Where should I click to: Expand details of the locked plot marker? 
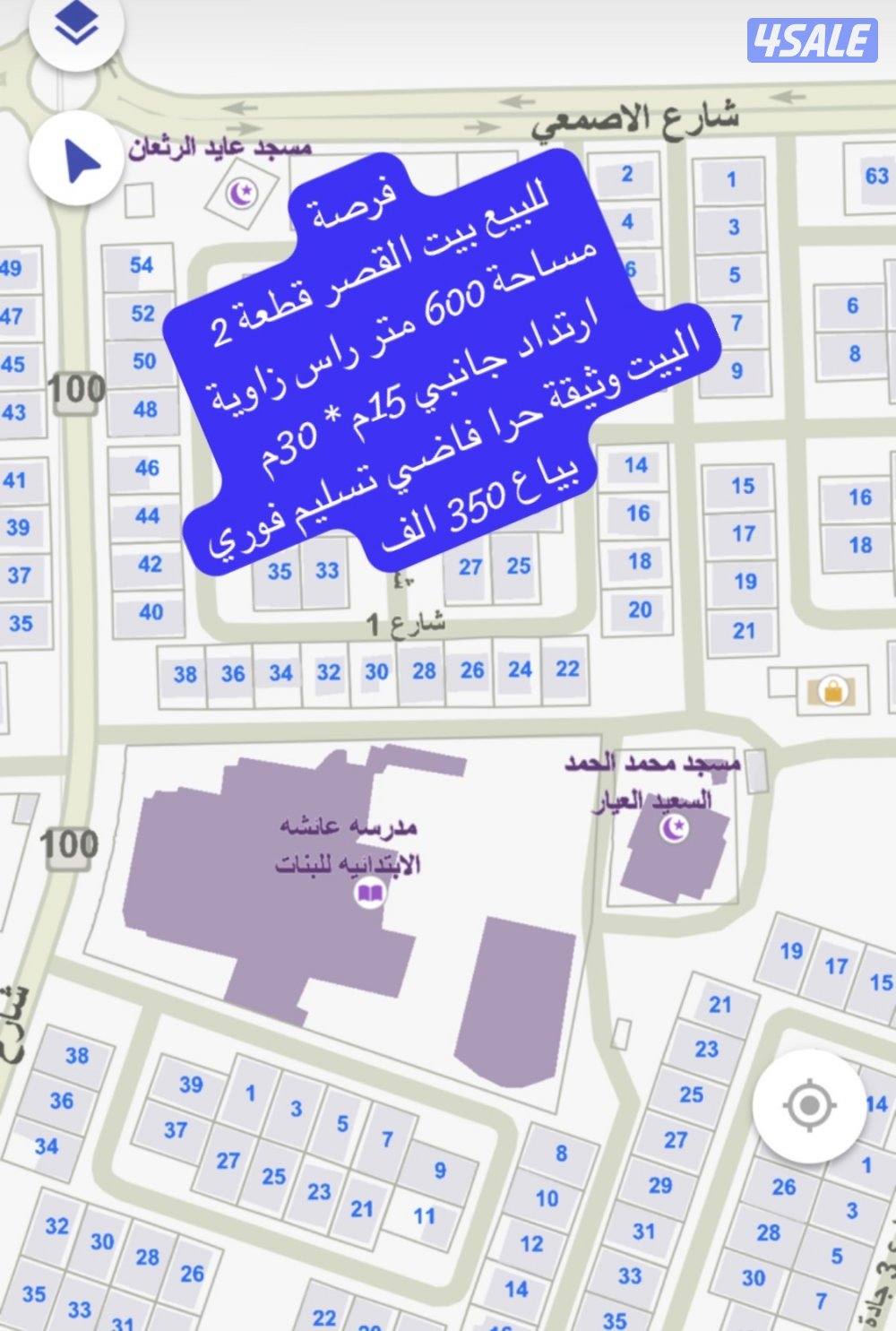coord(832,691)
